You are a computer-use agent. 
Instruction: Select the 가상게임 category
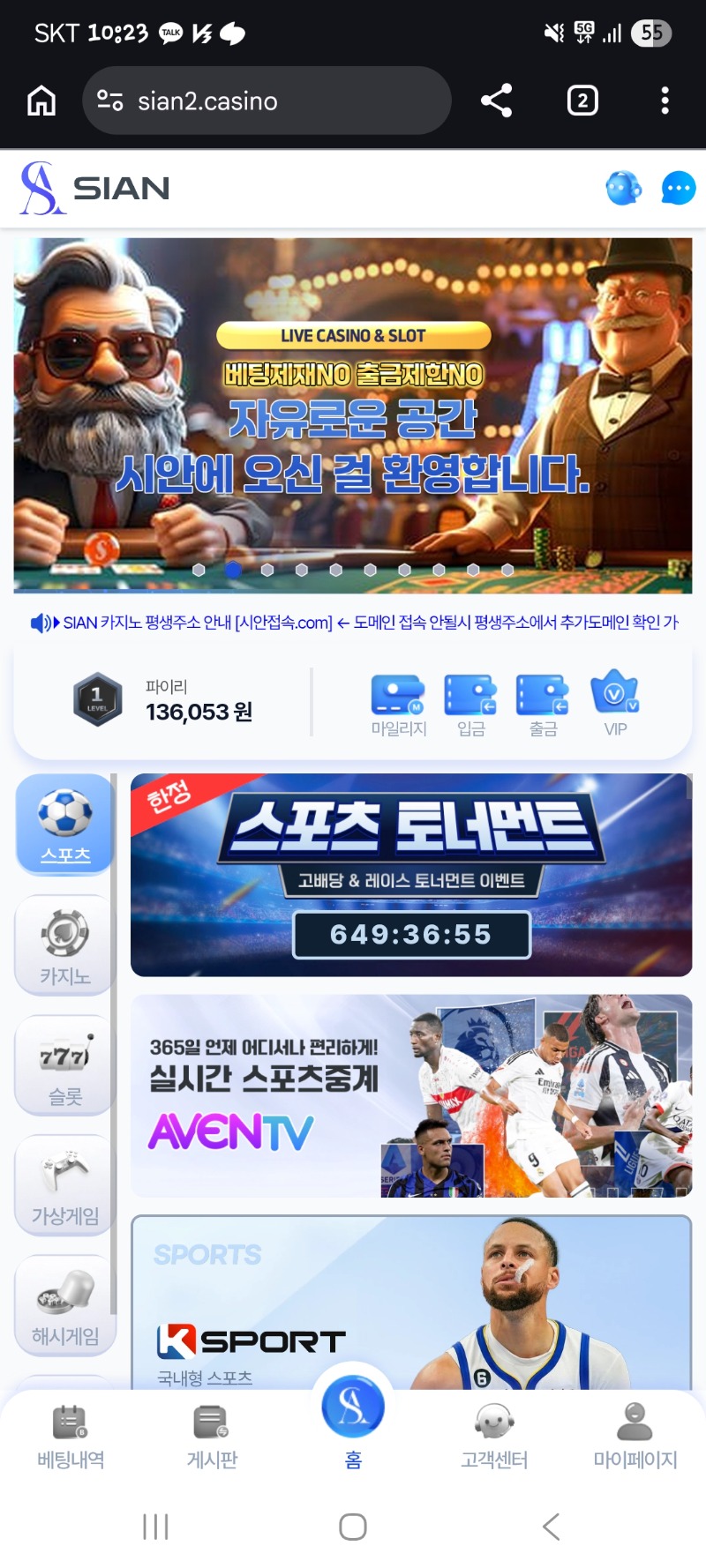(x=64, y=1185)
